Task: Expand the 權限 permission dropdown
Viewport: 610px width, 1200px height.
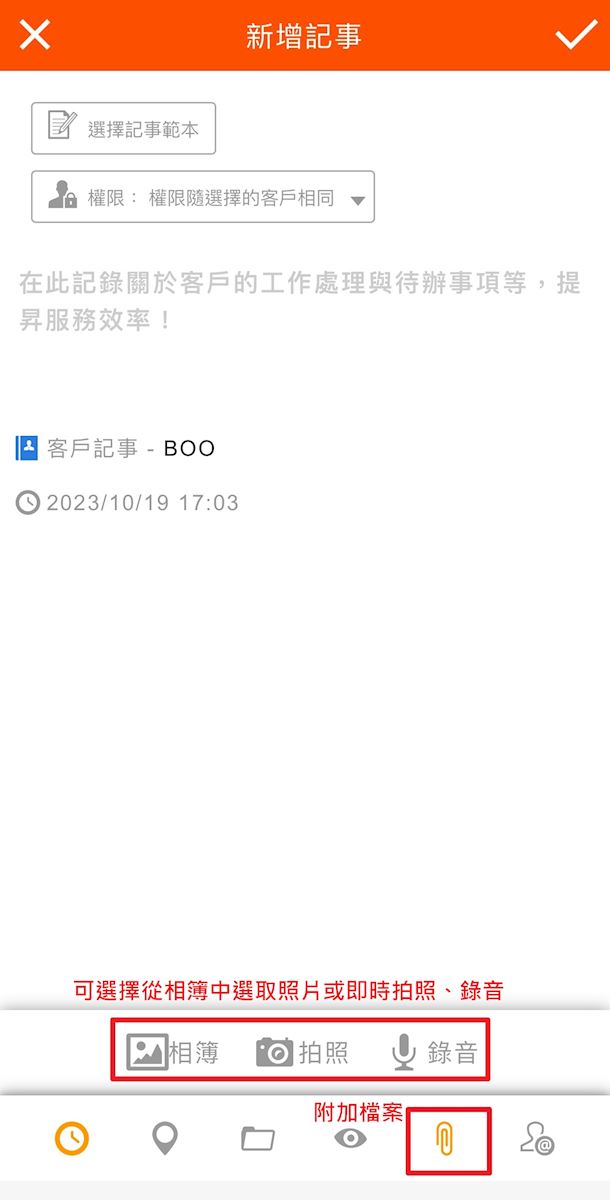Action: click(203, 197)
